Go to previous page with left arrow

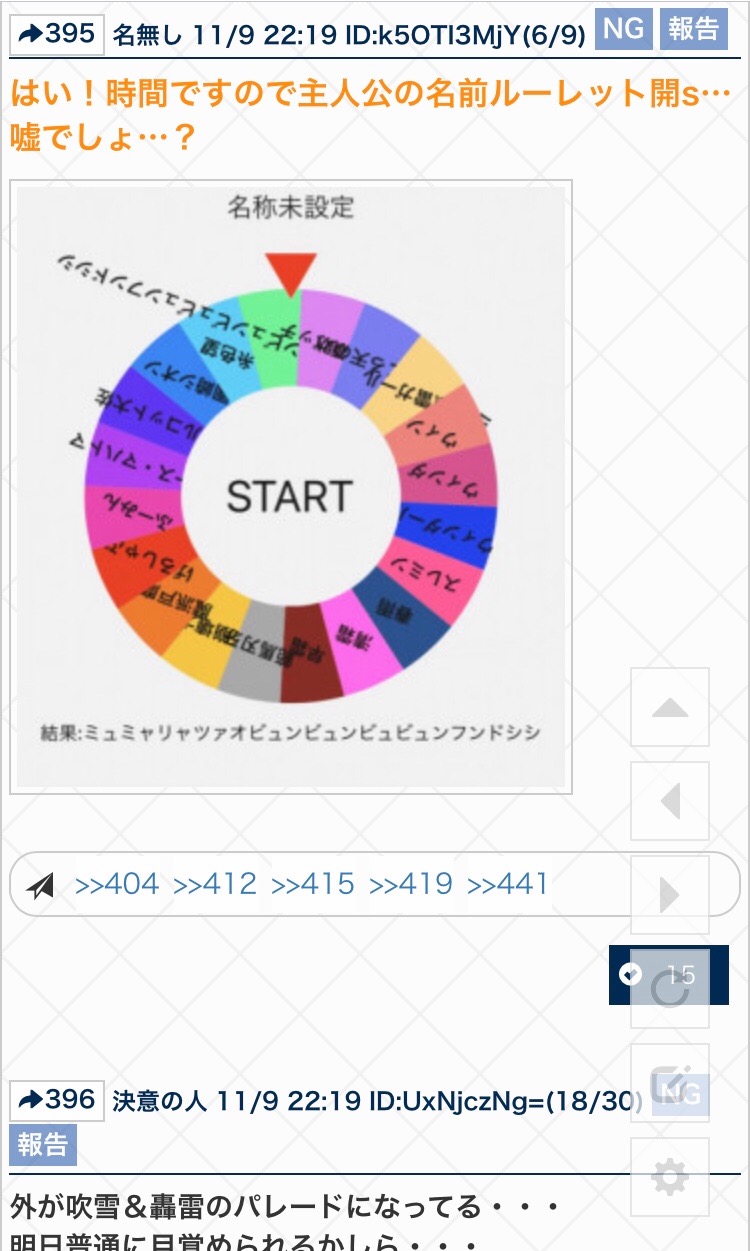(670, 801)
